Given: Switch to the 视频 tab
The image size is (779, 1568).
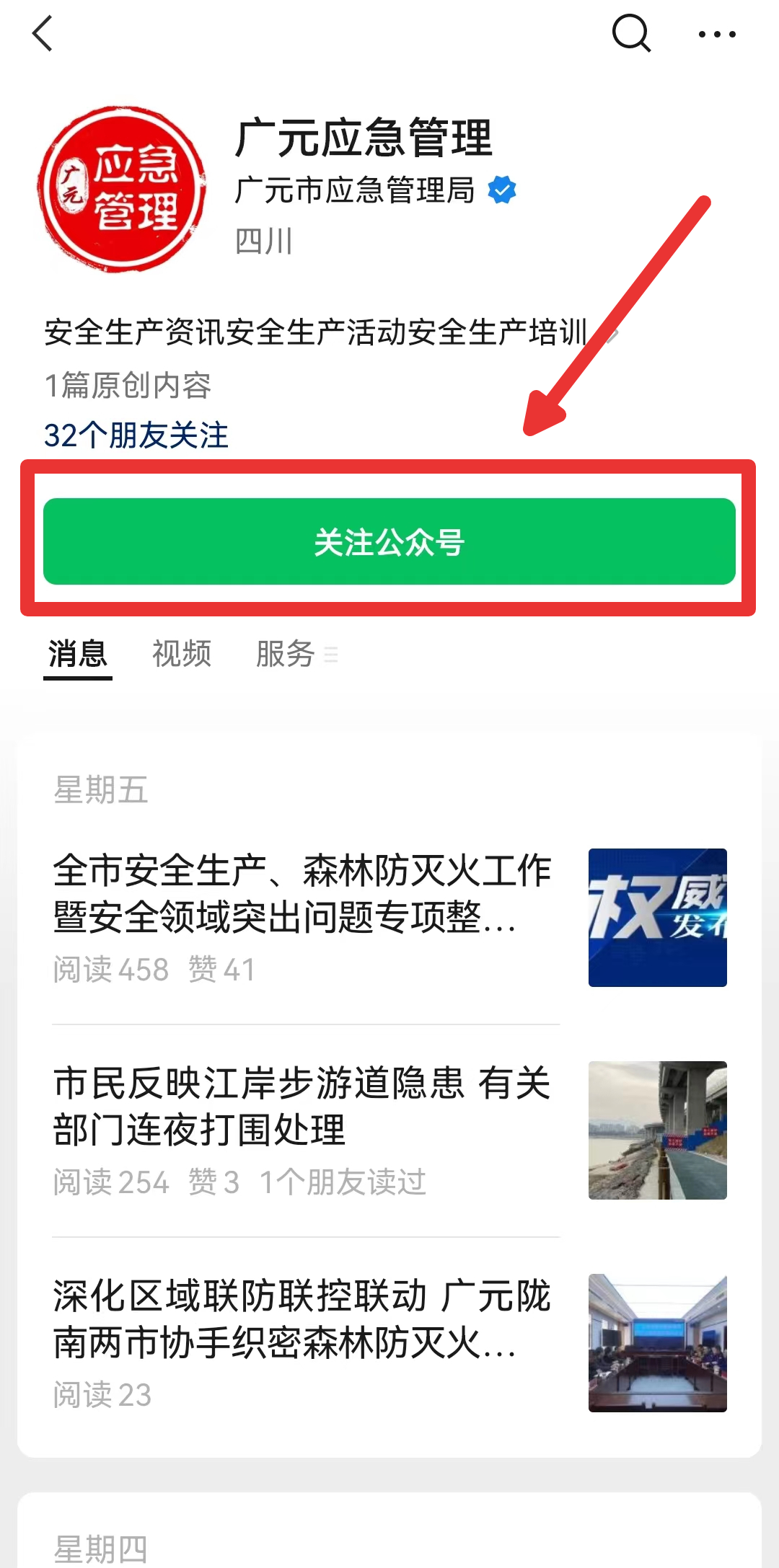Looking at the screenshot, I should (x=182, y=654).
